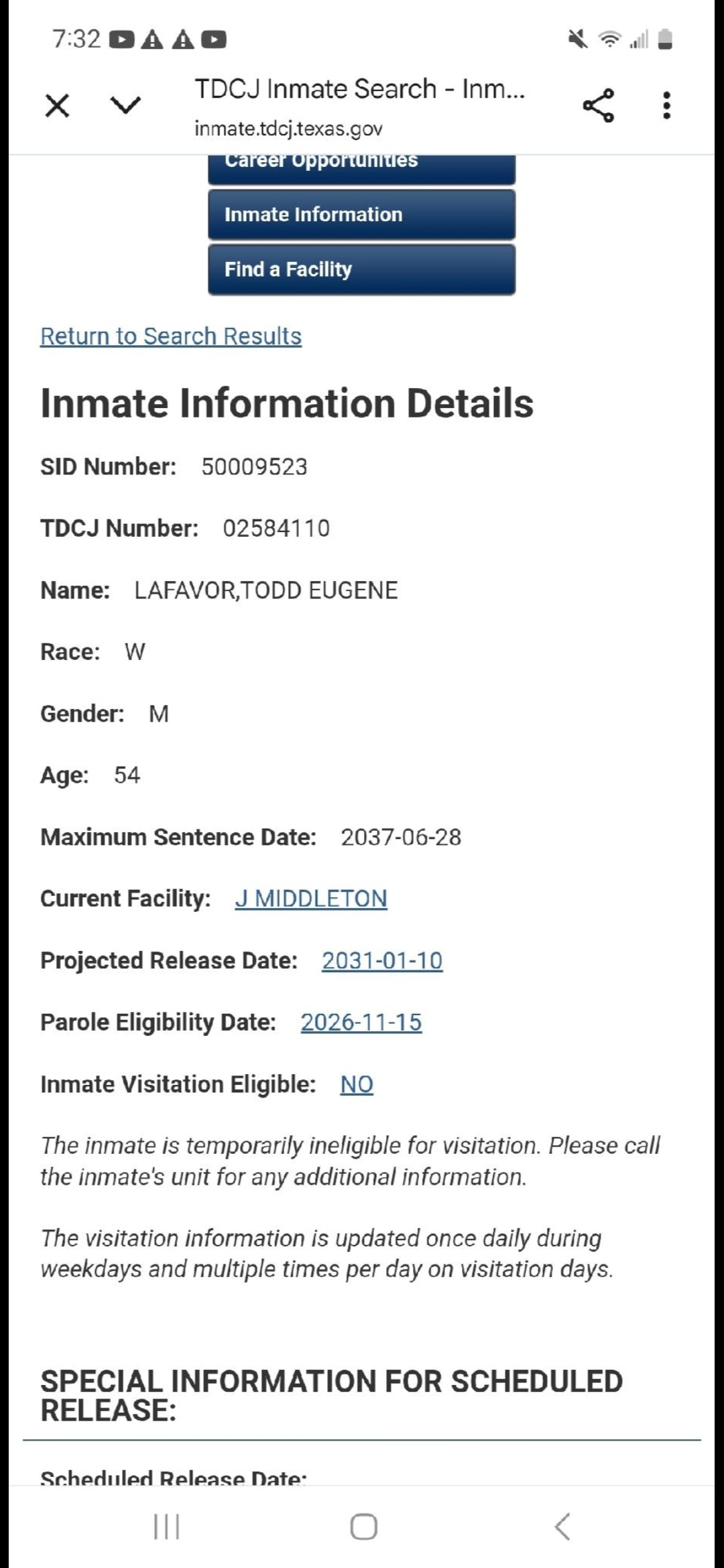This screenshot has width=724, height=1568.
Task: Go back with the system back button
Action: point(562,1526)
